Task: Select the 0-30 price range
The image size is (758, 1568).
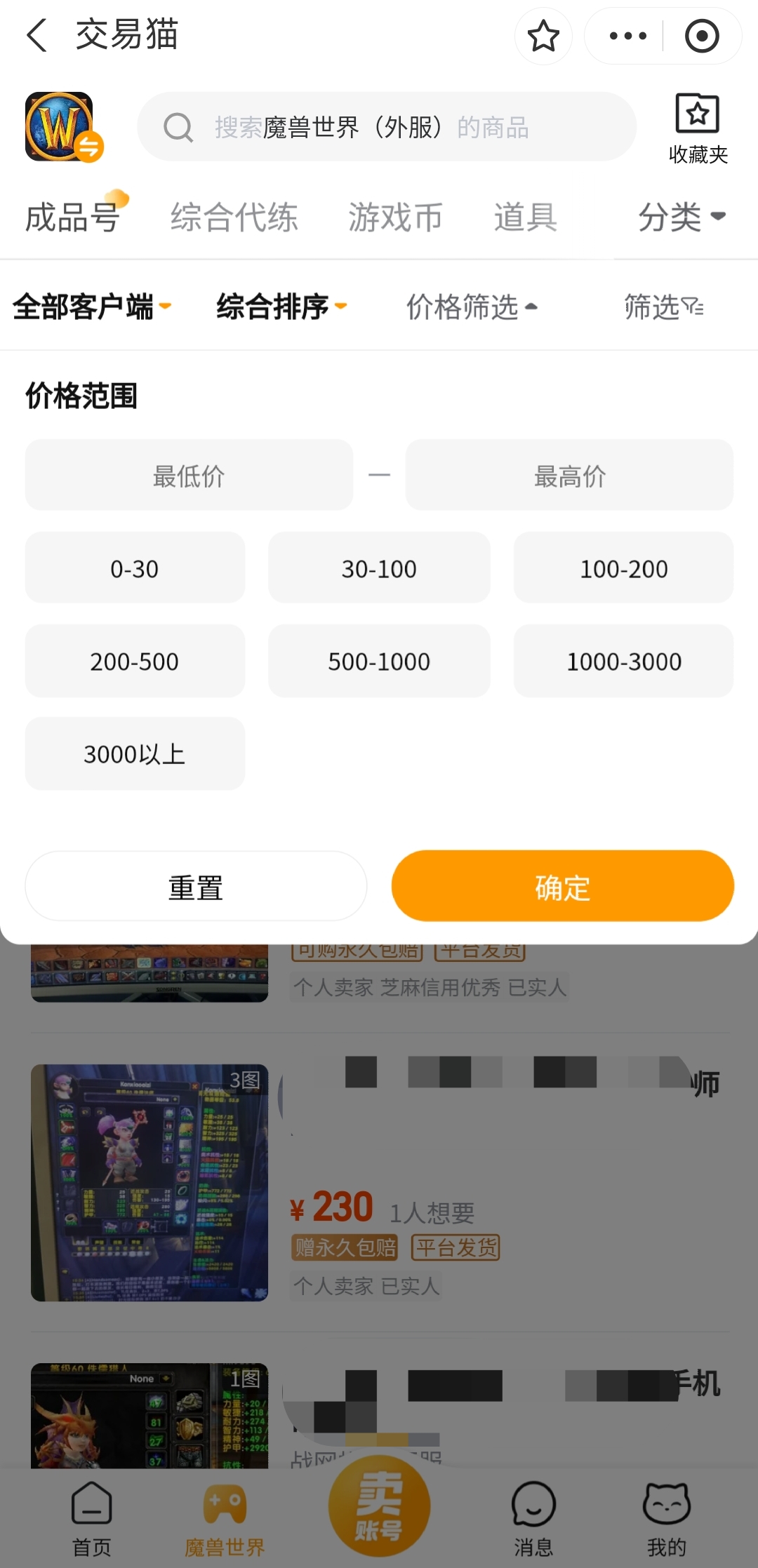Action: point(135,568)
